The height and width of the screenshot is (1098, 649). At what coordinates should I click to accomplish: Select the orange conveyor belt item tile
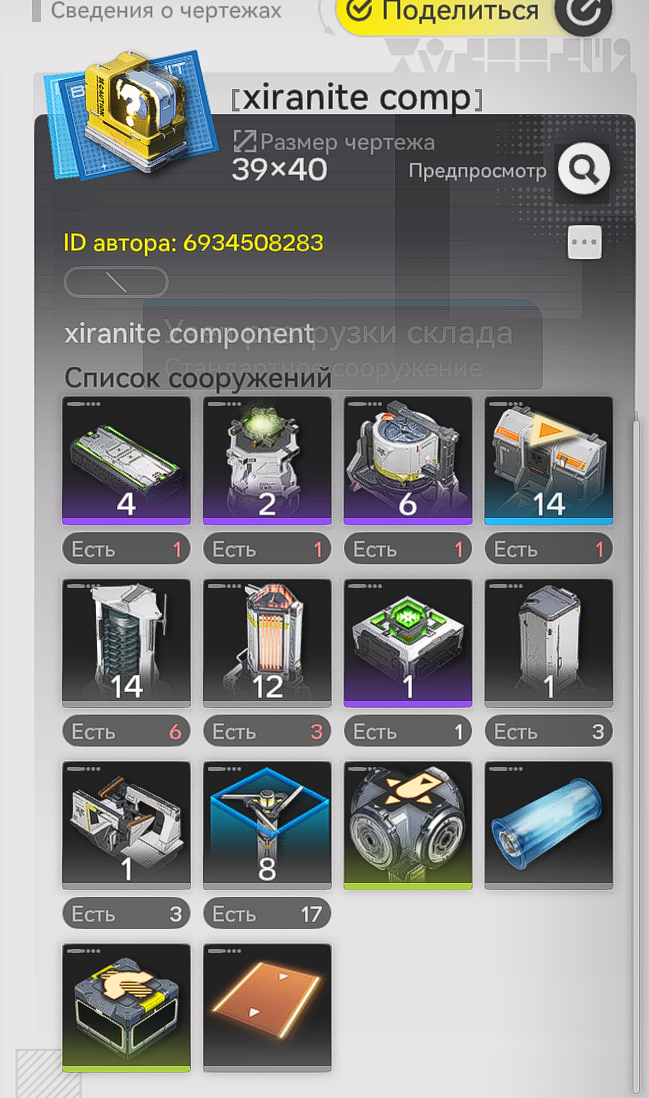(267, 1007)
